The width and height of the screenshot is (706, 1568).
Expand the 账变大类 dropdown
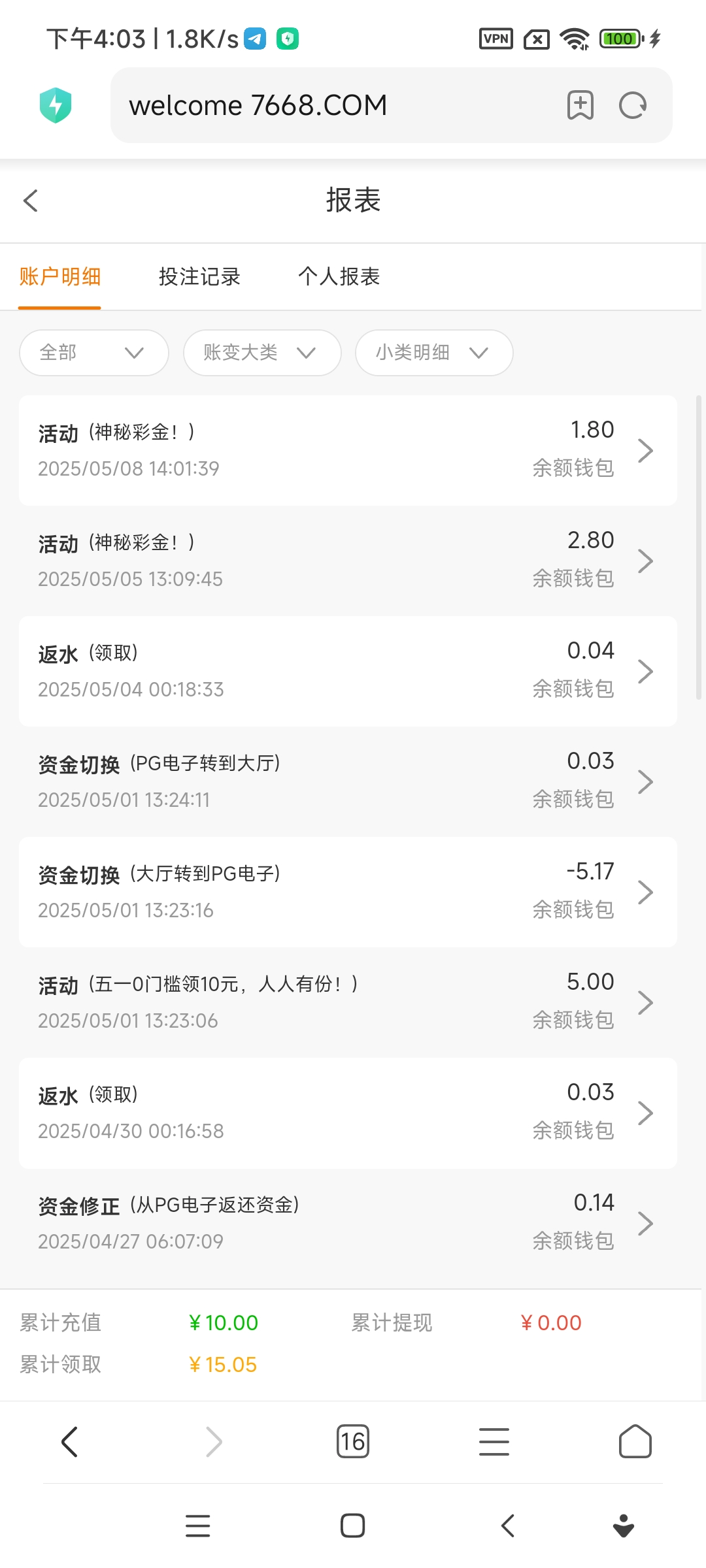click(261, 353)
